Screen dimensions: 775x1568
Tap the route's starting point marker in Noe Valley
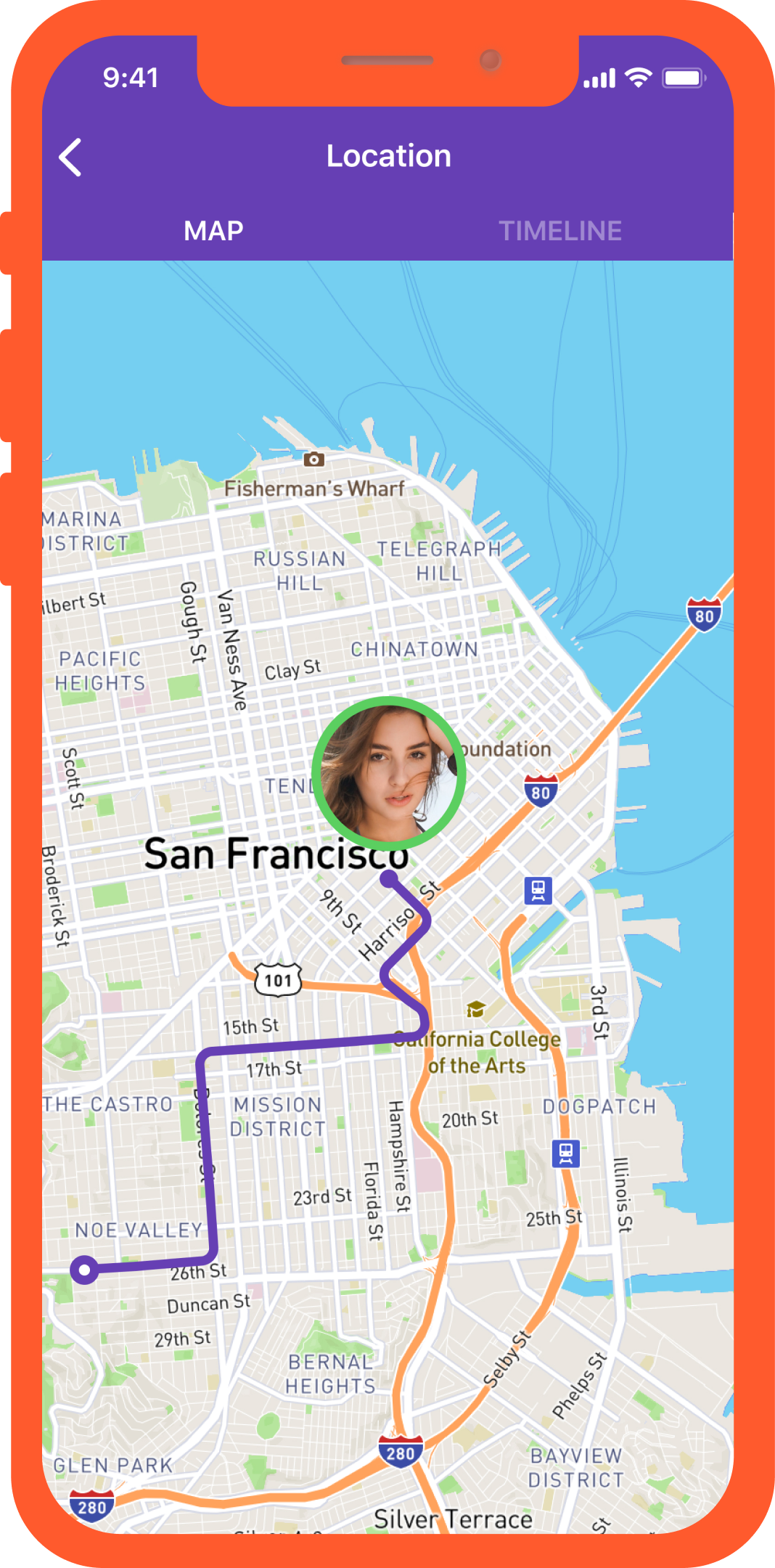[85, 1270]
